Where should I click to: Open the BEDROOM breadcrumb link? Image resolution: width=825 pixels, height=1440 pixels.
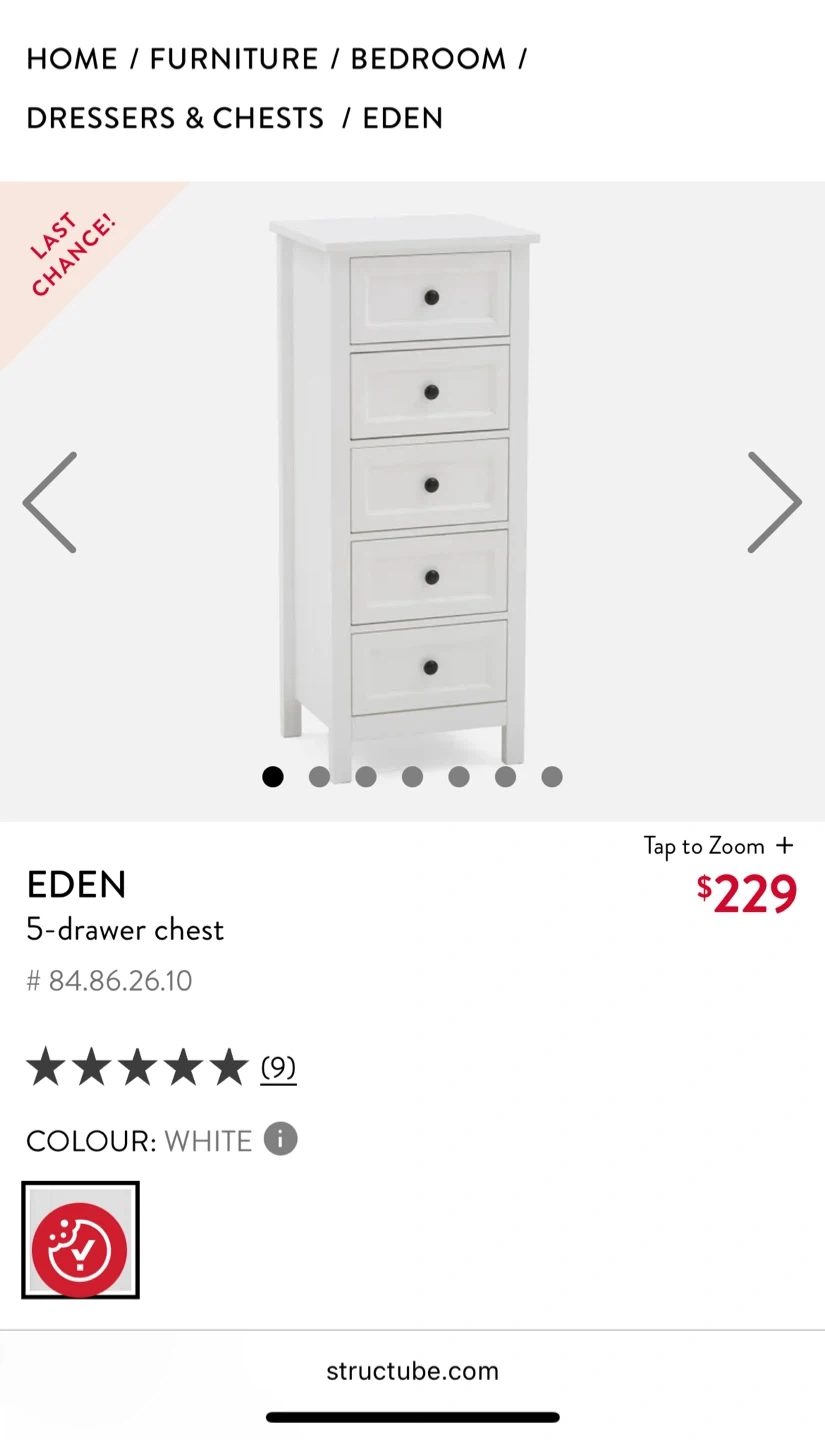click(428, 59)
